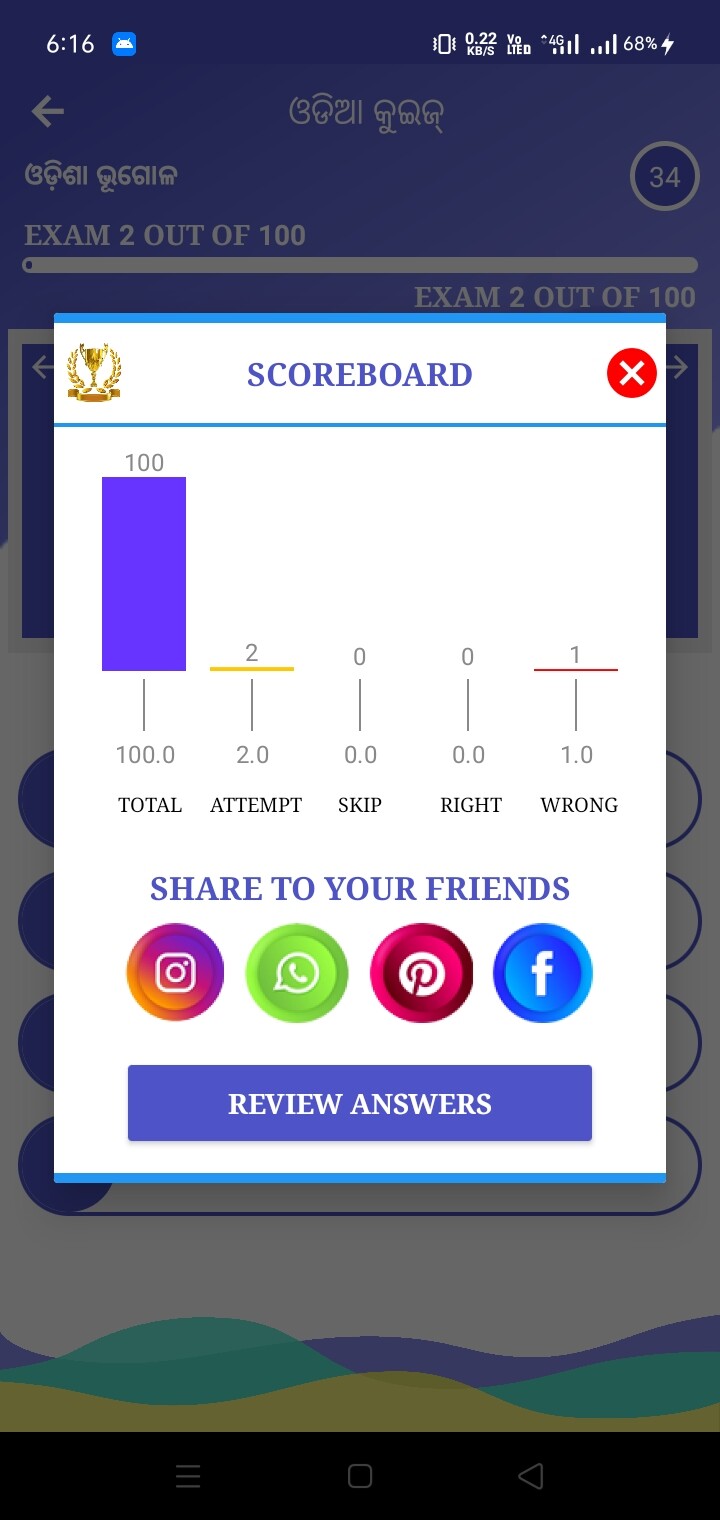Tap the system home button
The image size is (720, 1520).
[360, 1476]
